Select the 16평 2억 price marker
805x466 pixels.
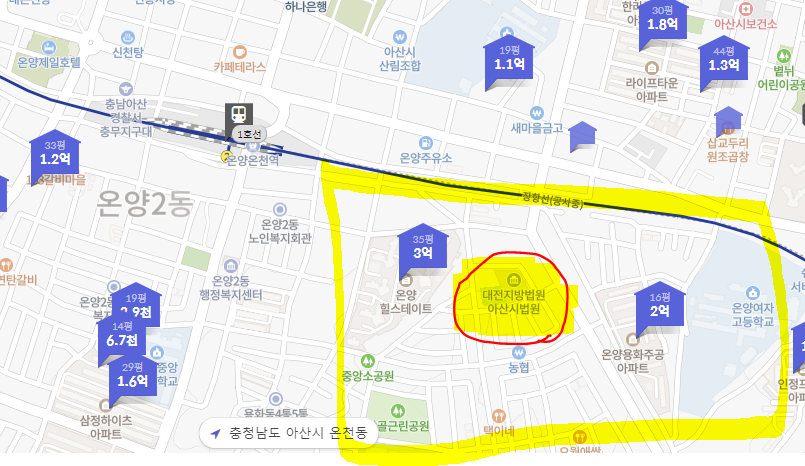659,304
